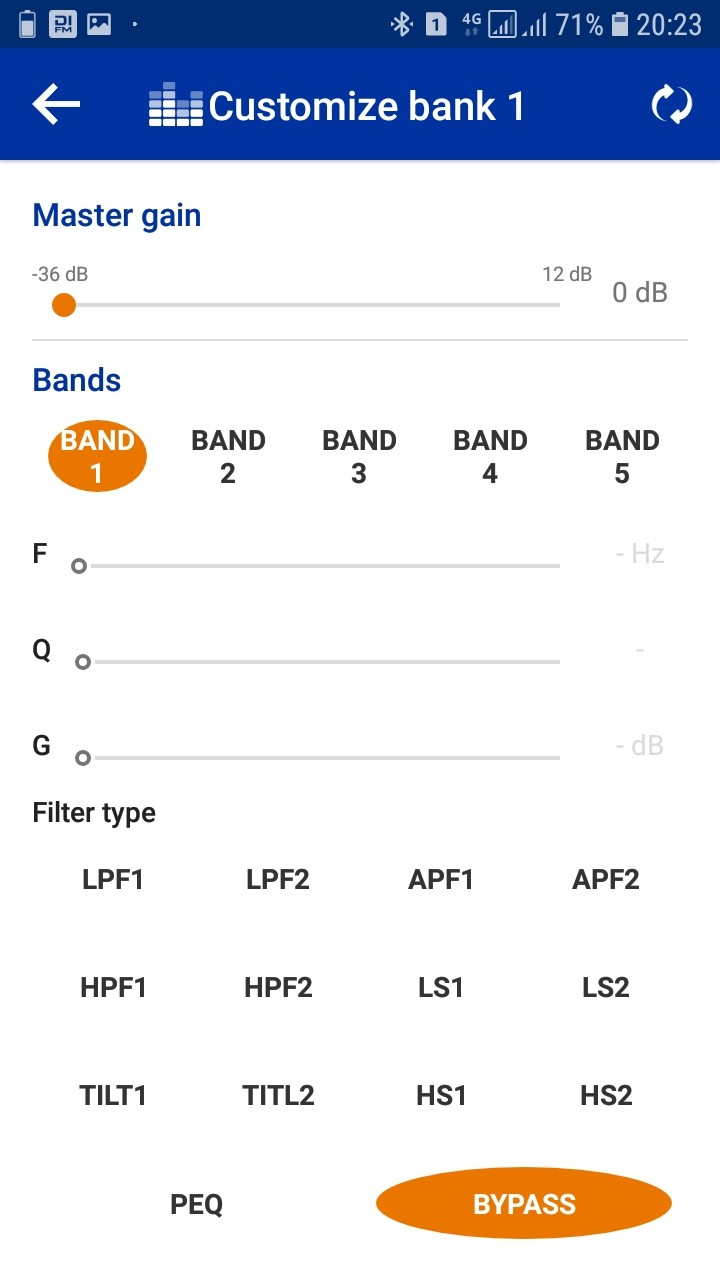Select APF1 filter type
This screenshot has width=720, height=1280.
(441, 880)
